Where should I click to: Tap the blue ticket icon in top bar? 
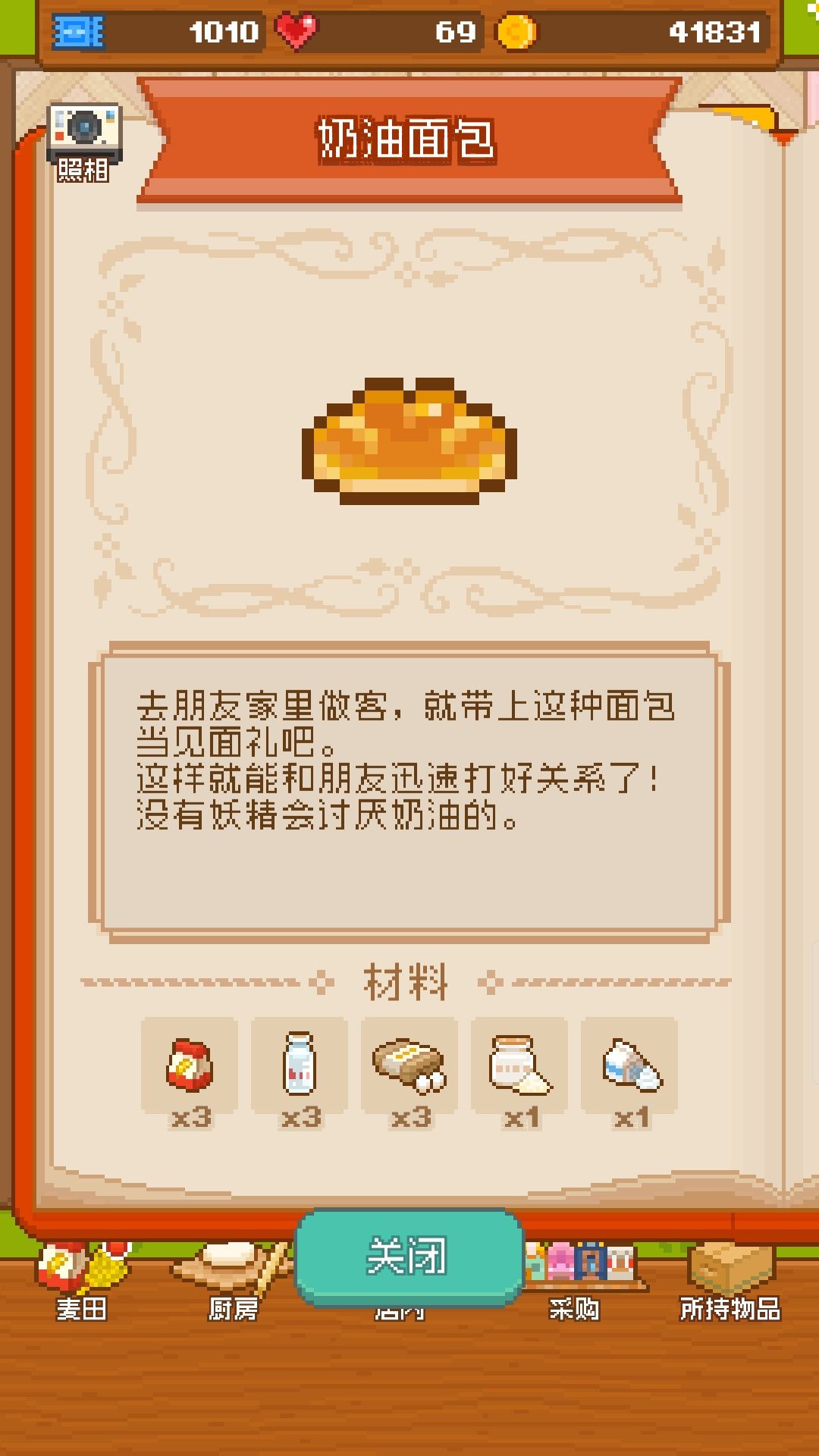(x=80, y=32)
